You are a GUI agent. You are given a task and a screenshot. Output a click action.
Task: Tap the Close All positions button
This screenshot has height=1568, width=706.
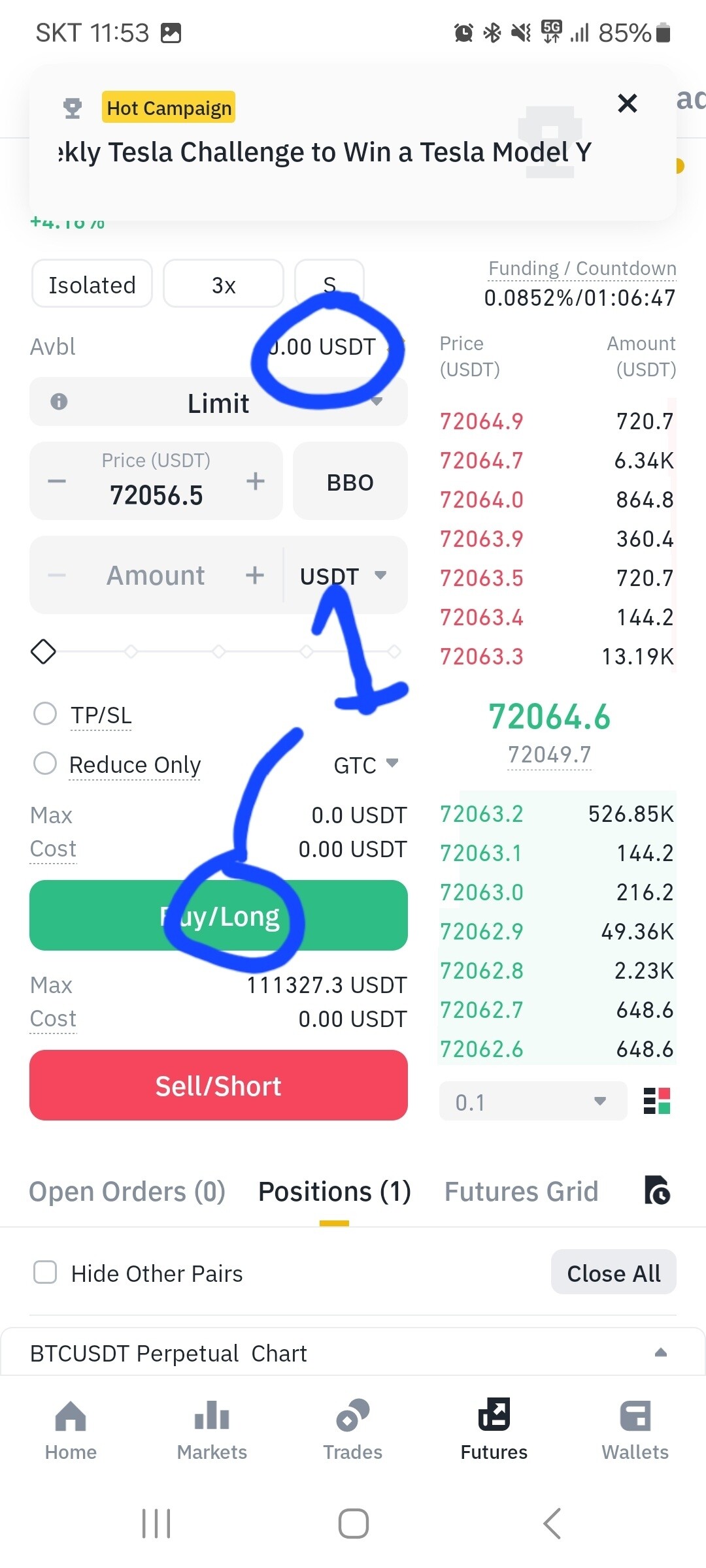click(613, 1273)
